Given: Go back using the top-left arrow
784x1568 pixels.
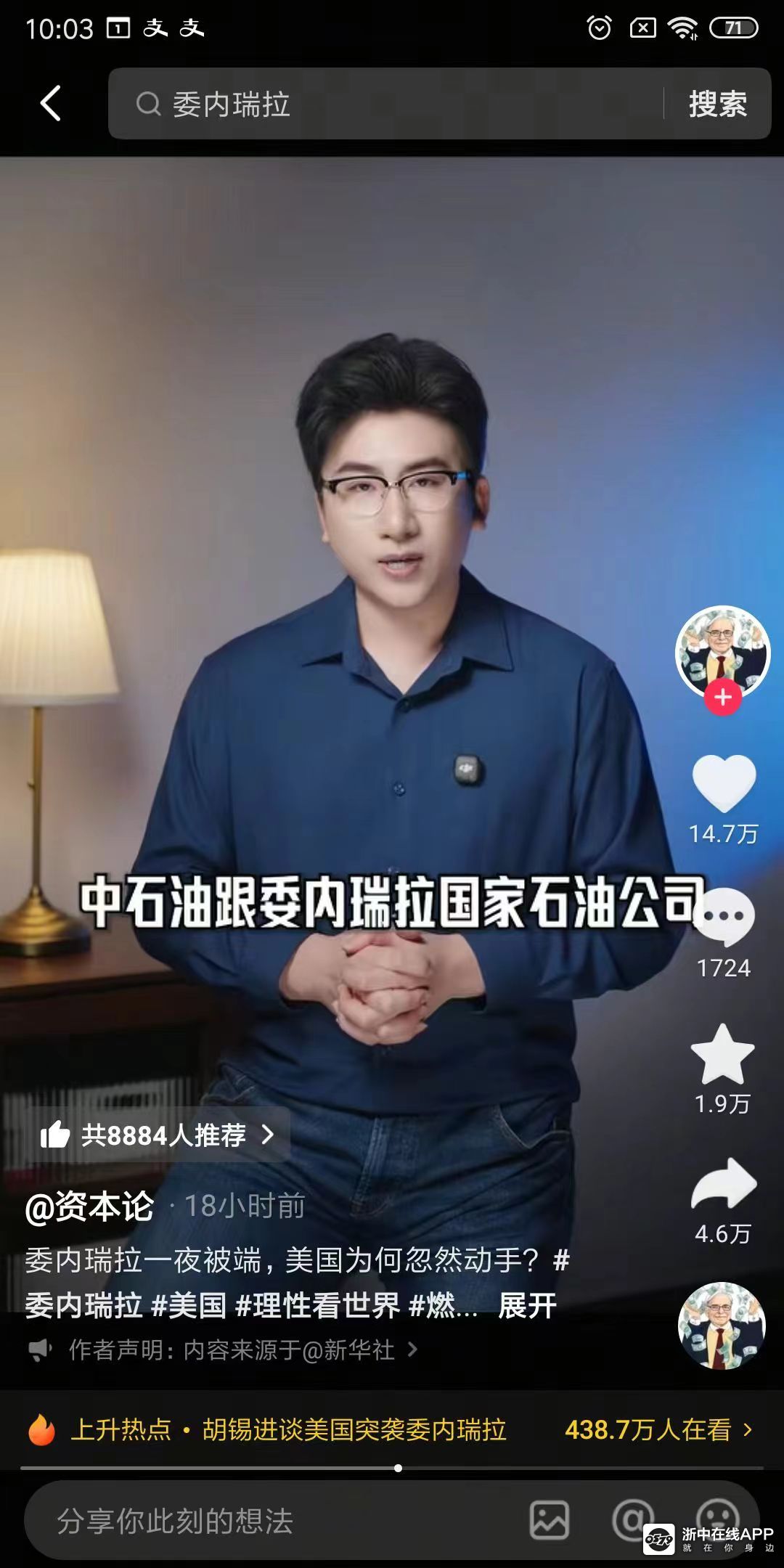Looking at the screenshot, I should coord(50,104).
